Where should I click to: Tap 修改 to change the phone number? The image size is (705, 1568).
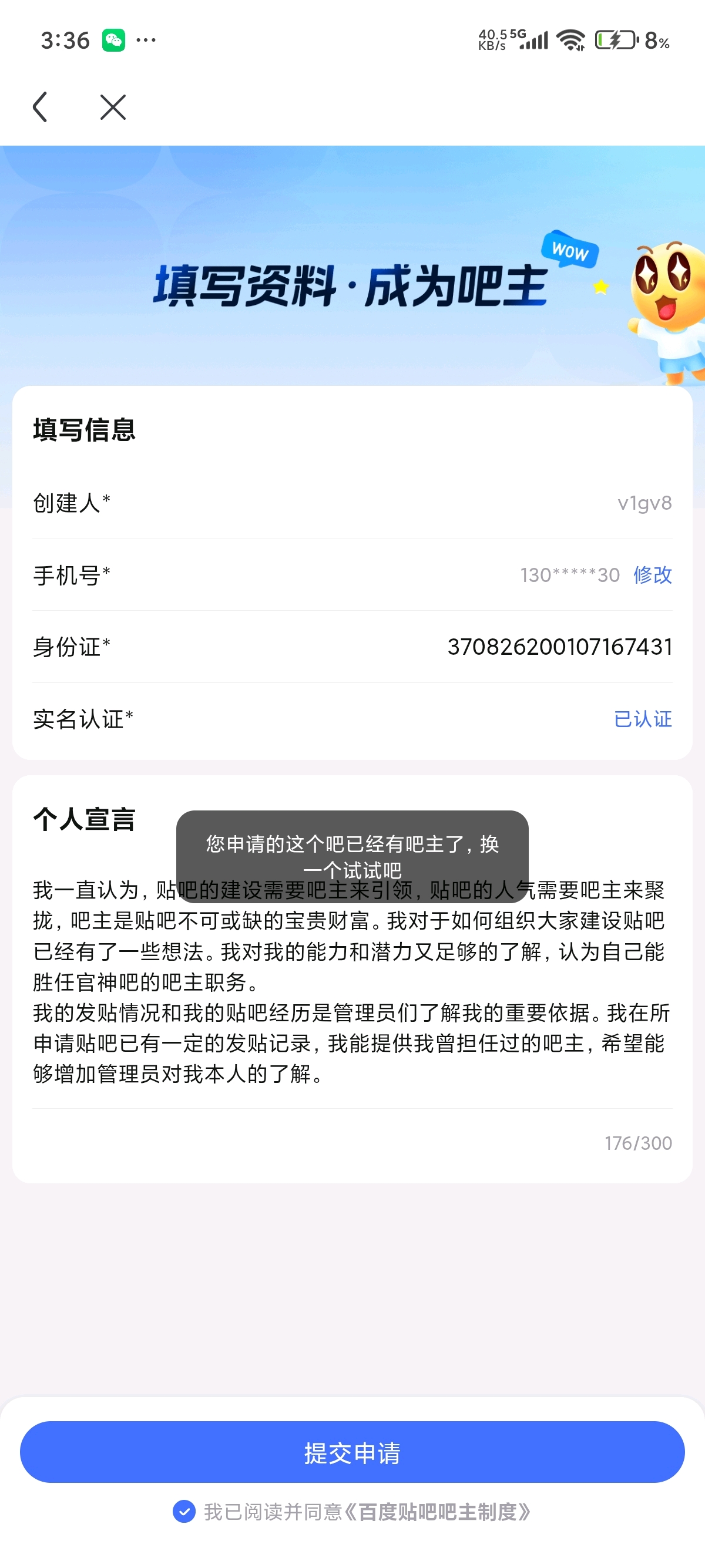click(652, 574)
